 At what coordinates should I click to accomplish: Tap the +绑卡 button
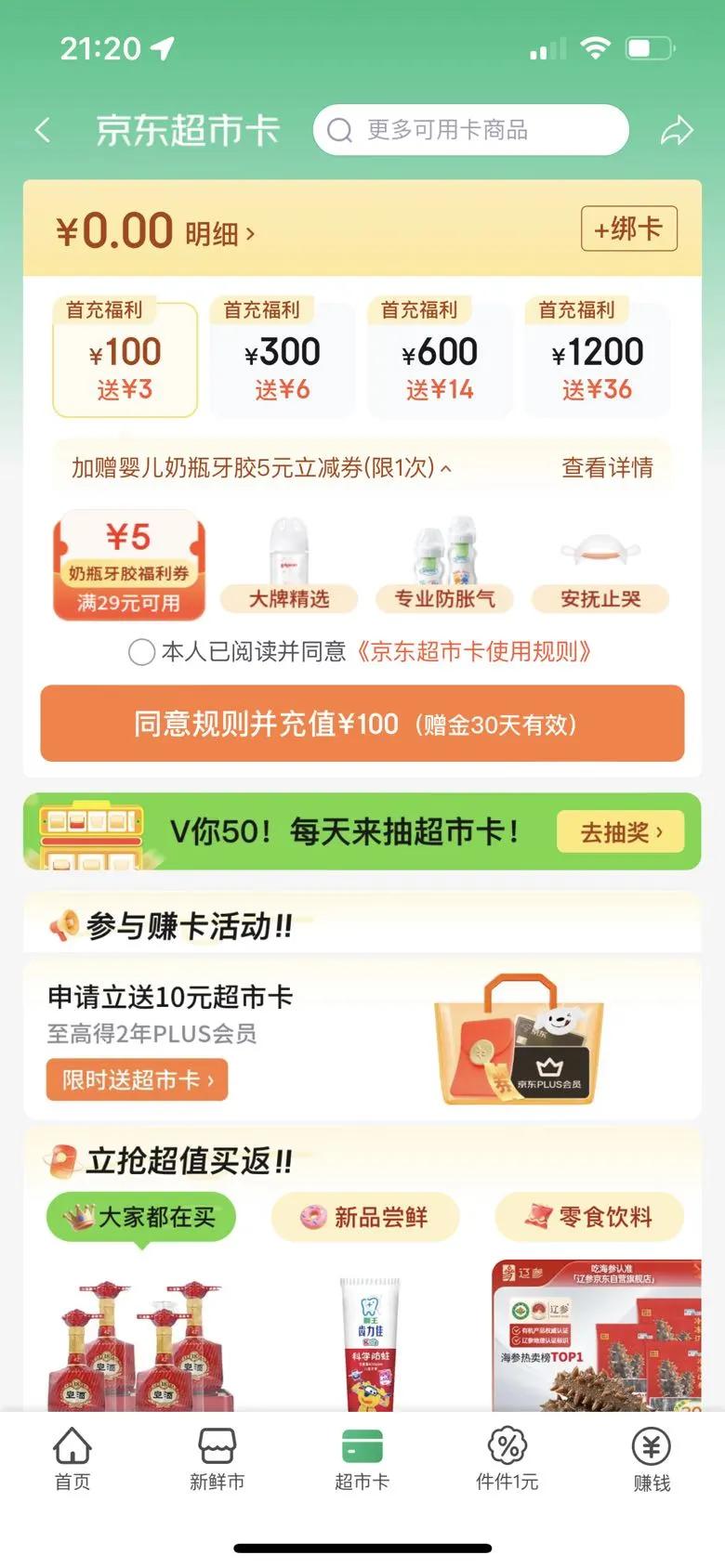[628, 229]
